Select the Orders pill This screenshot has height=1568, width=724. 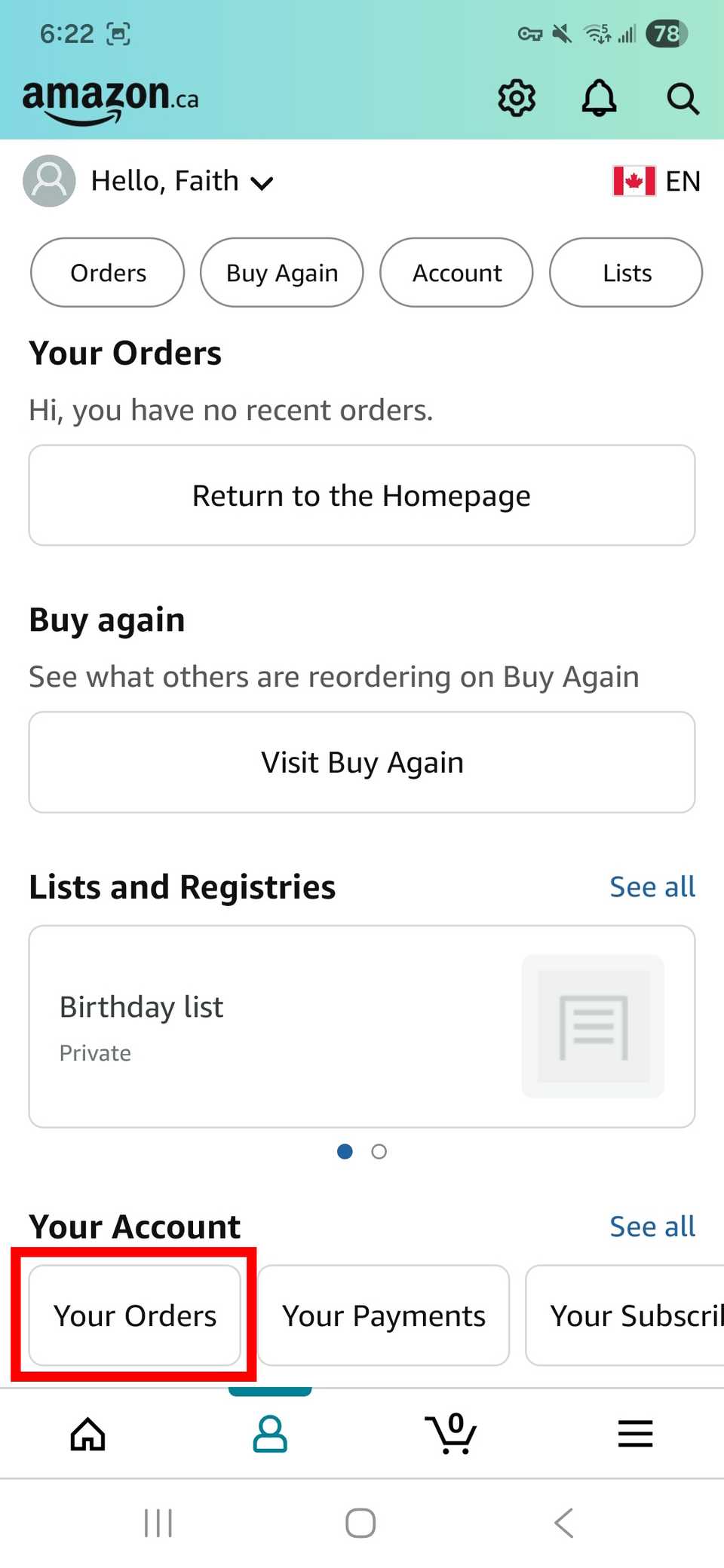[x=107, y=273]
